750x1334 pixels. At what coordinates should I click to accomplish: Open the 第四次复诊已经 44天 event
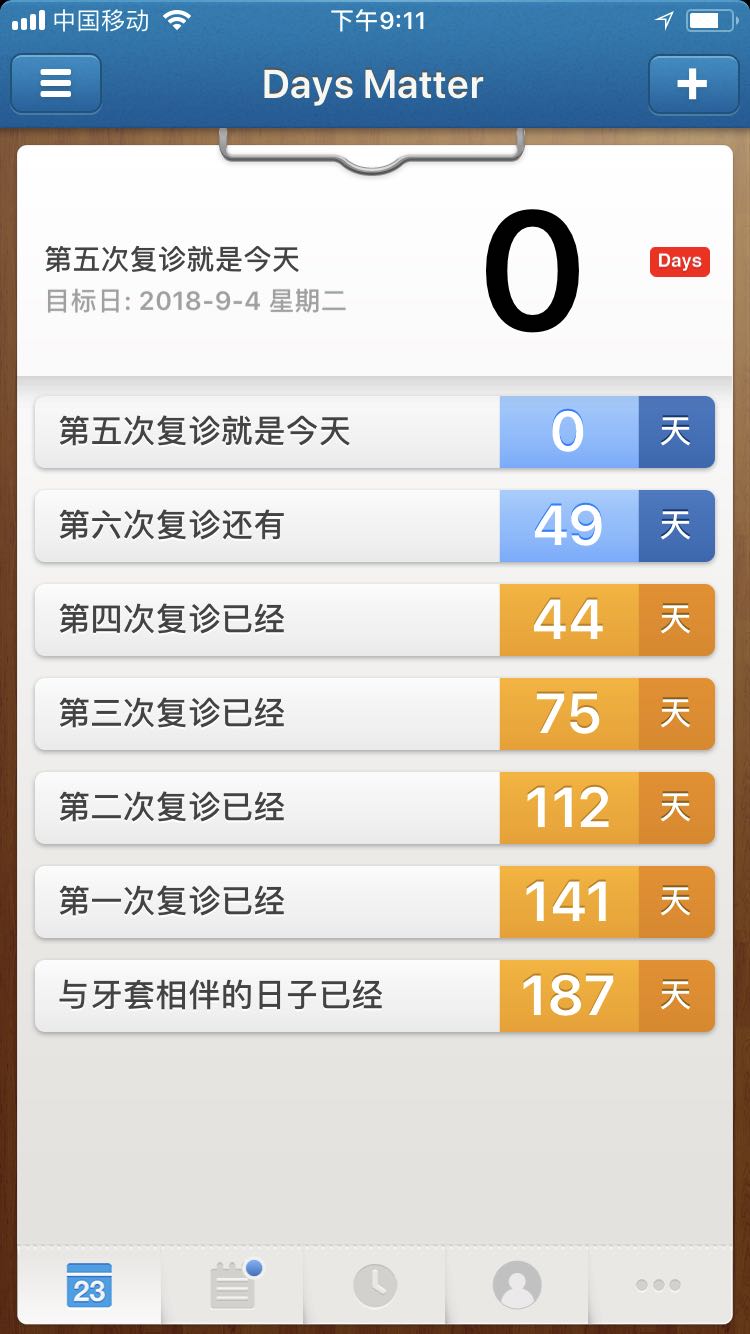[x=375, y=620]
